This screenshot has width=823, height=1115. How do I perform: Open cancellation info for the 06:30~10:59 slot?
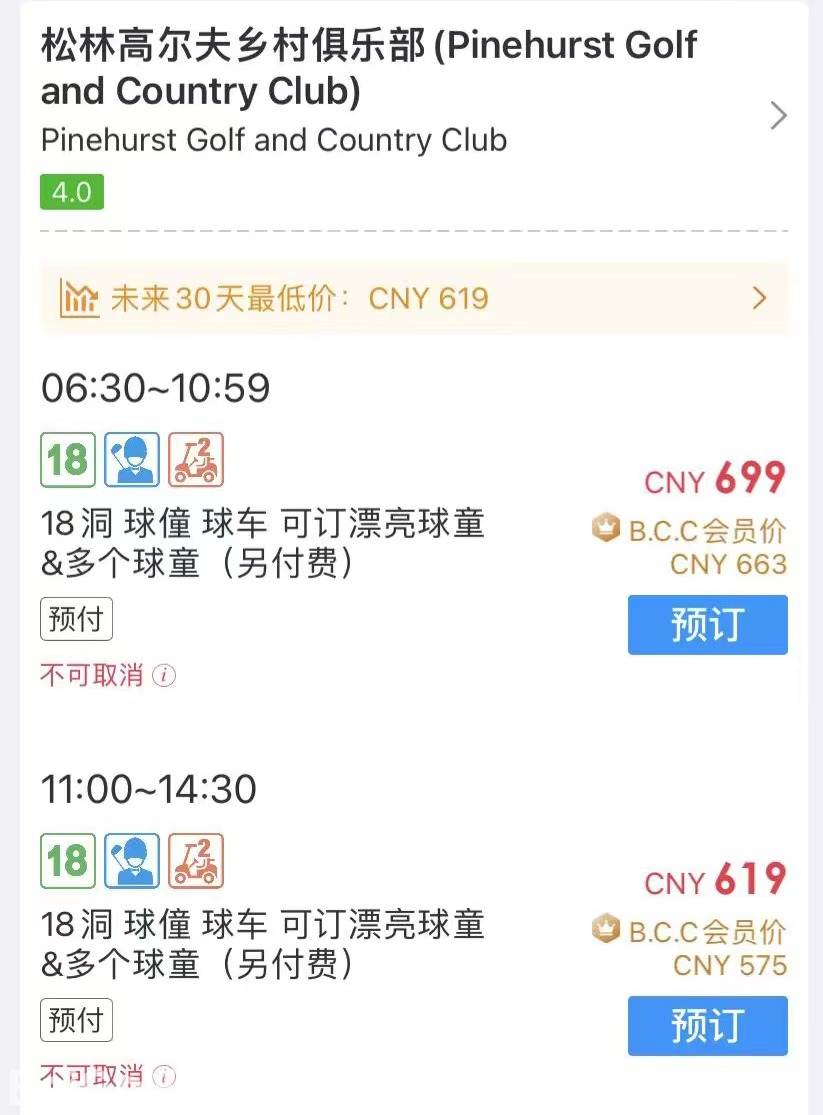(165, 676)
